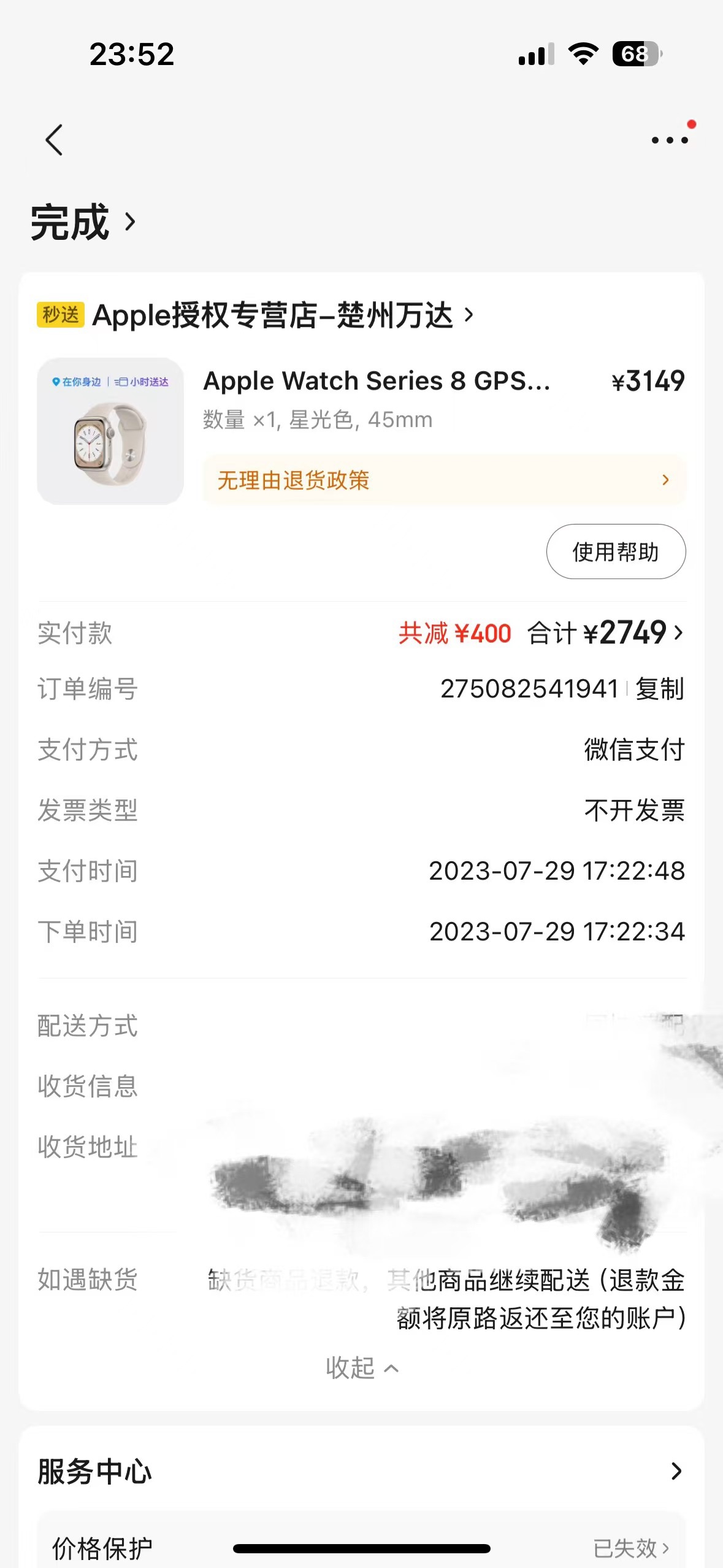Go back using the top-left arrow
This screenshot has width=723, height=1568.
click(54, 140)
